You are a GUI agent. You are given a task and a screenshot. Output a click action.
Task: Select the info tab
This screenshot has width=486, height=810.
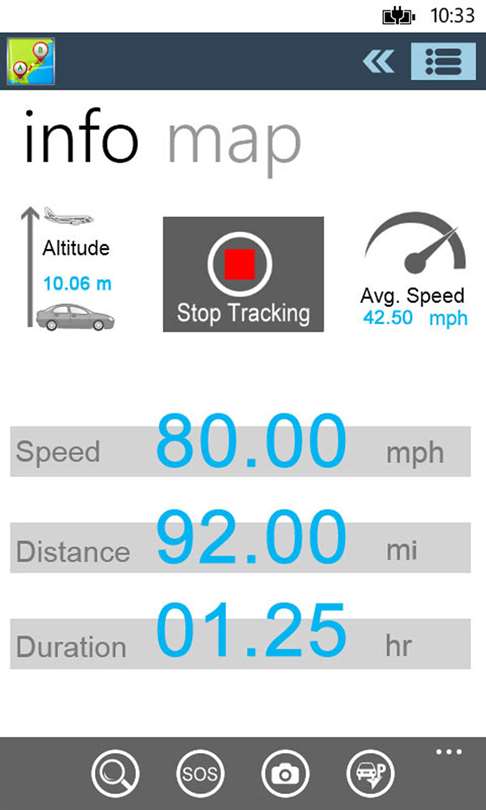[x=81, y=136]
